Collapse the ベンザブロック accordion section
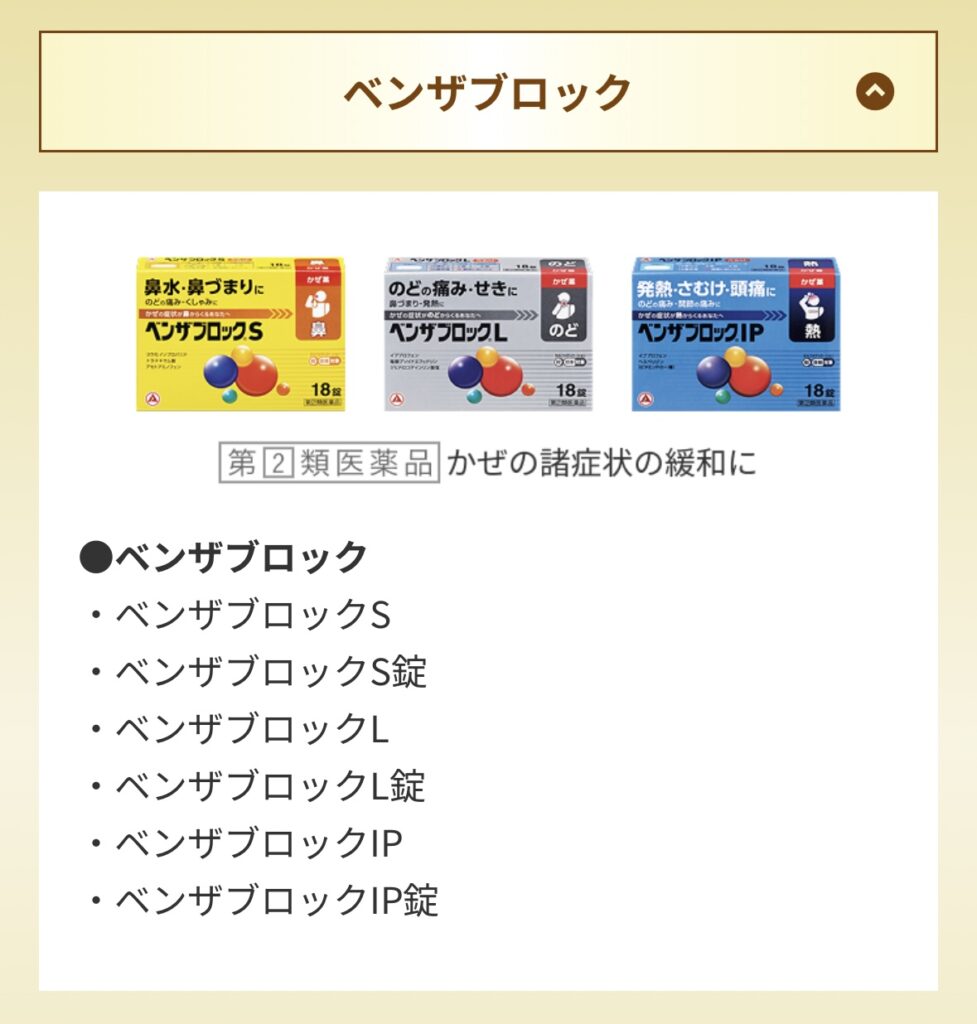Screen dimensions: 977x1024 [x=874, y=93]
